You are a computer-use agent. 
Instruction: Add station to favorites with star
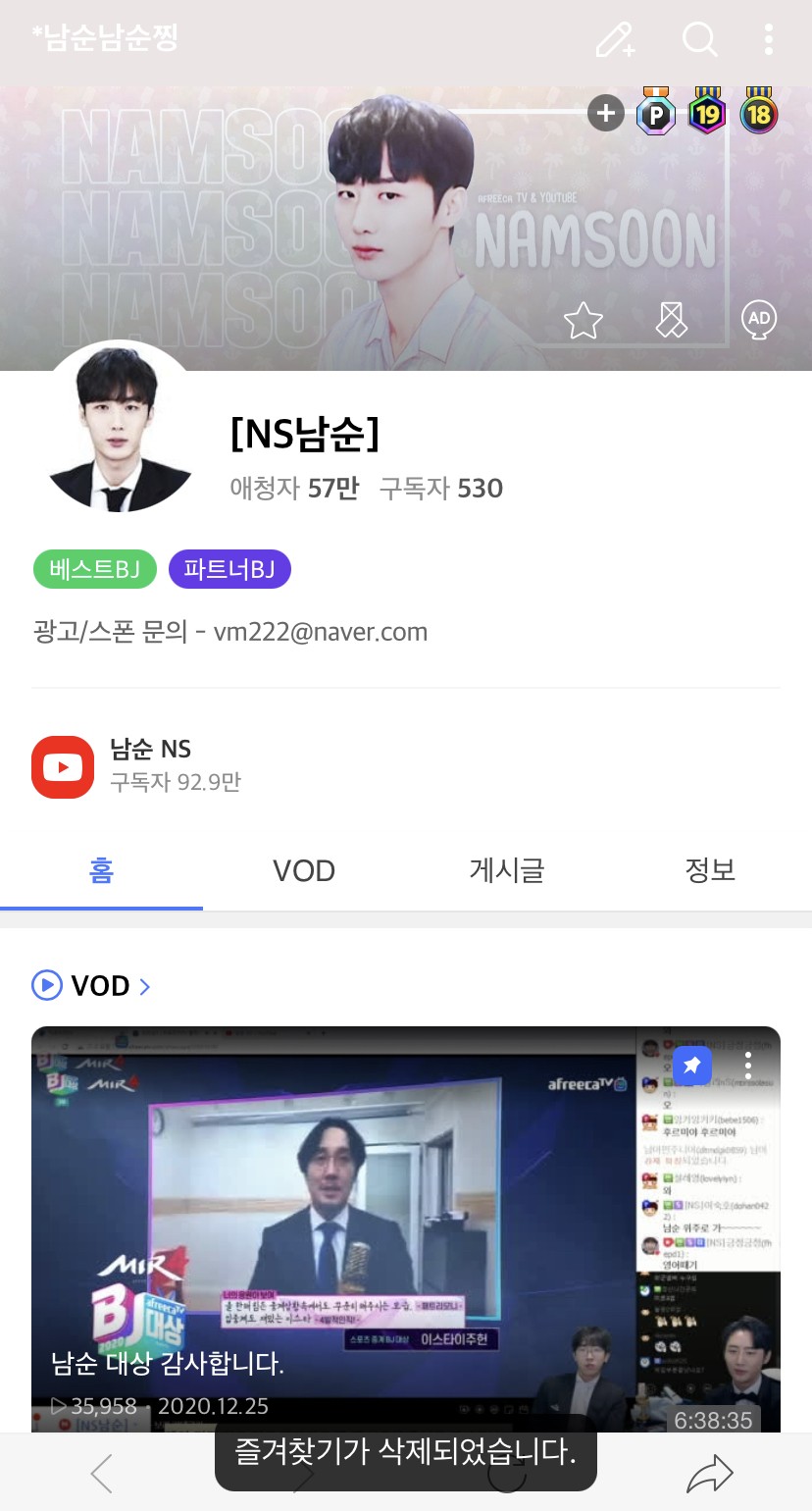(x=584, y=320)
